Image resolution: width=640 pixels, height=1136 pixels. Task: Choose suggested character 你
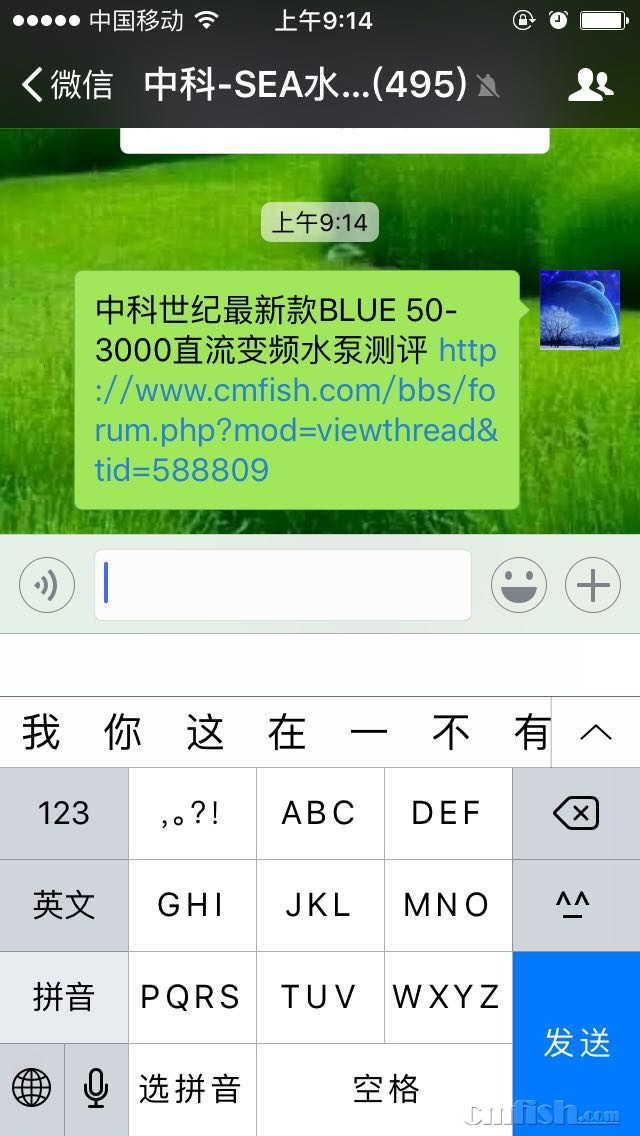123,733
